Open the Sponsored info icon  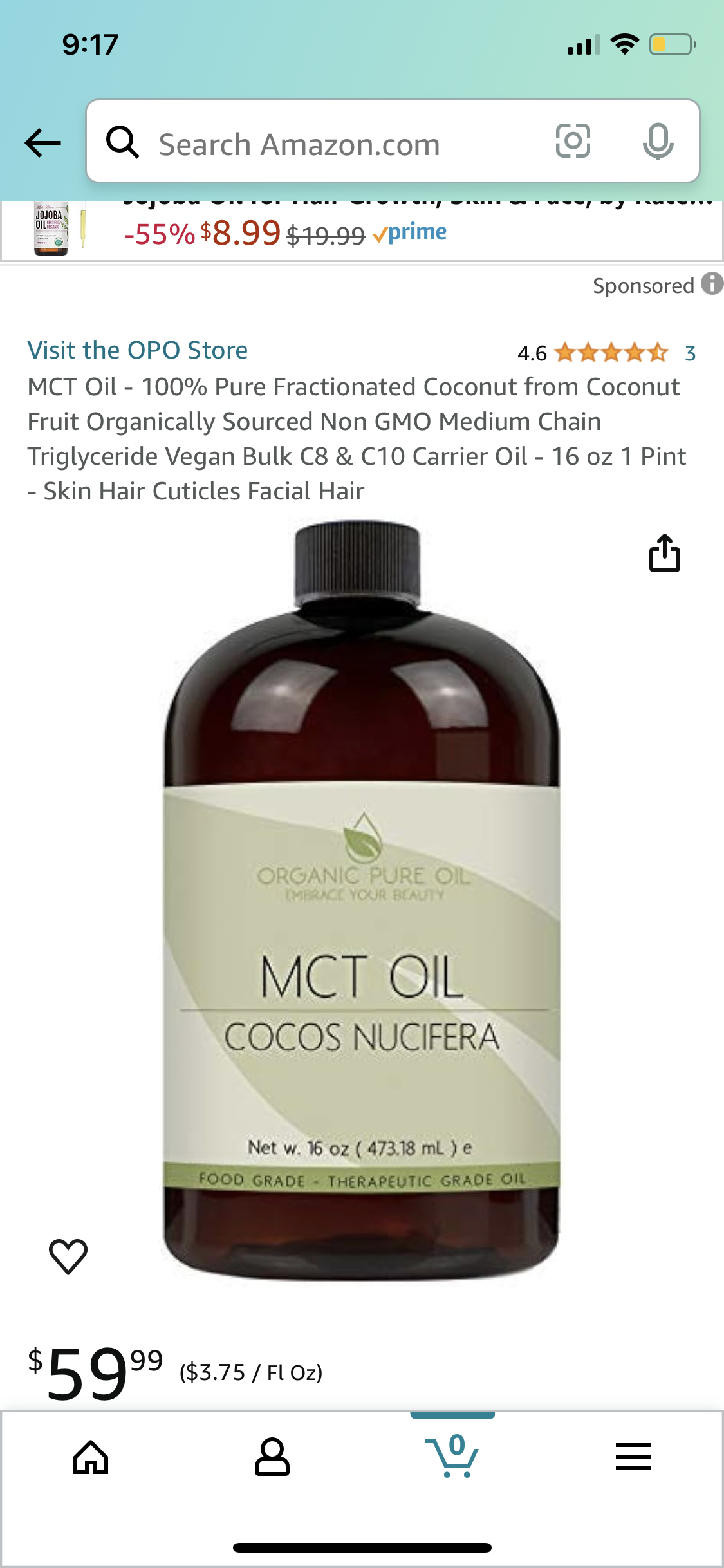[712, 284]
